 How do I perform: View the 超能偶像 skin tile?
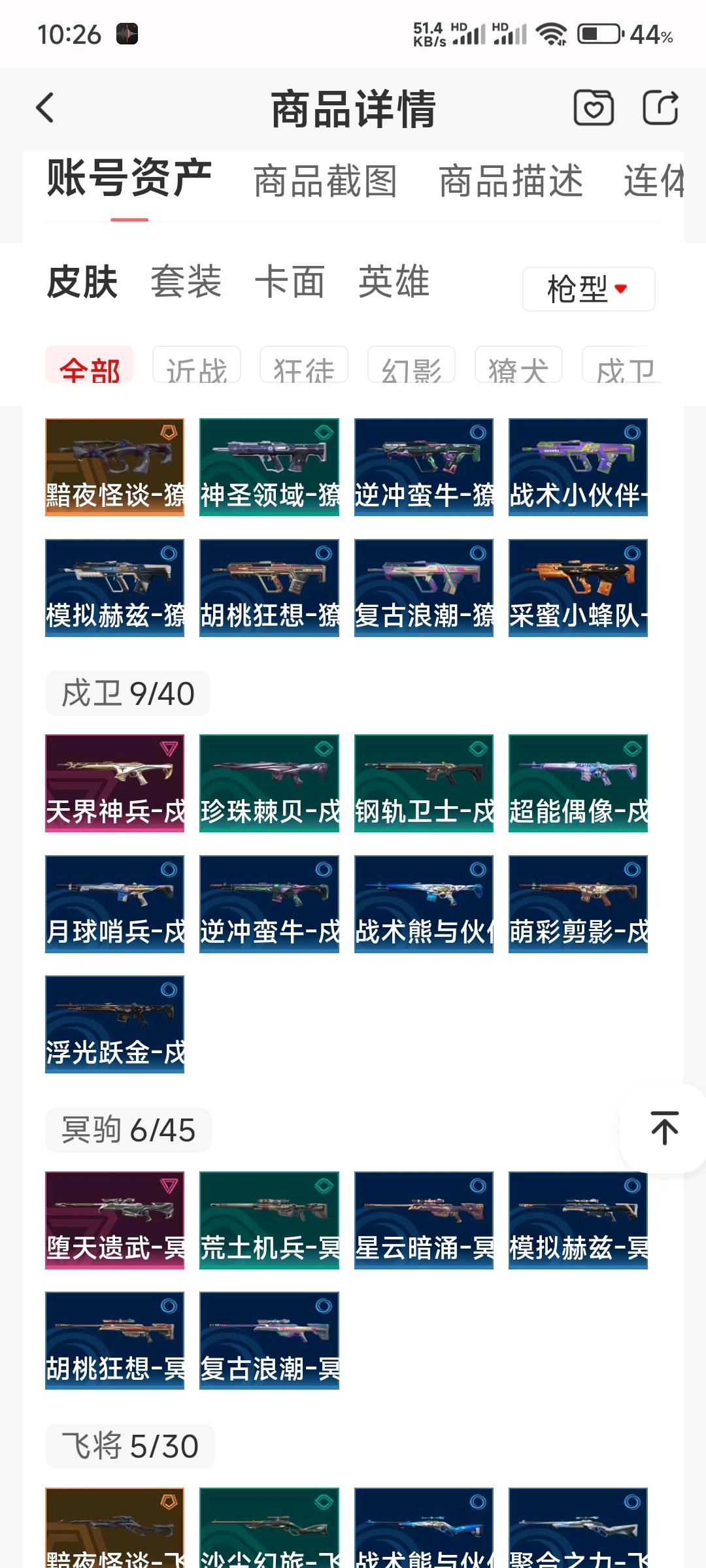pos(578,783)
